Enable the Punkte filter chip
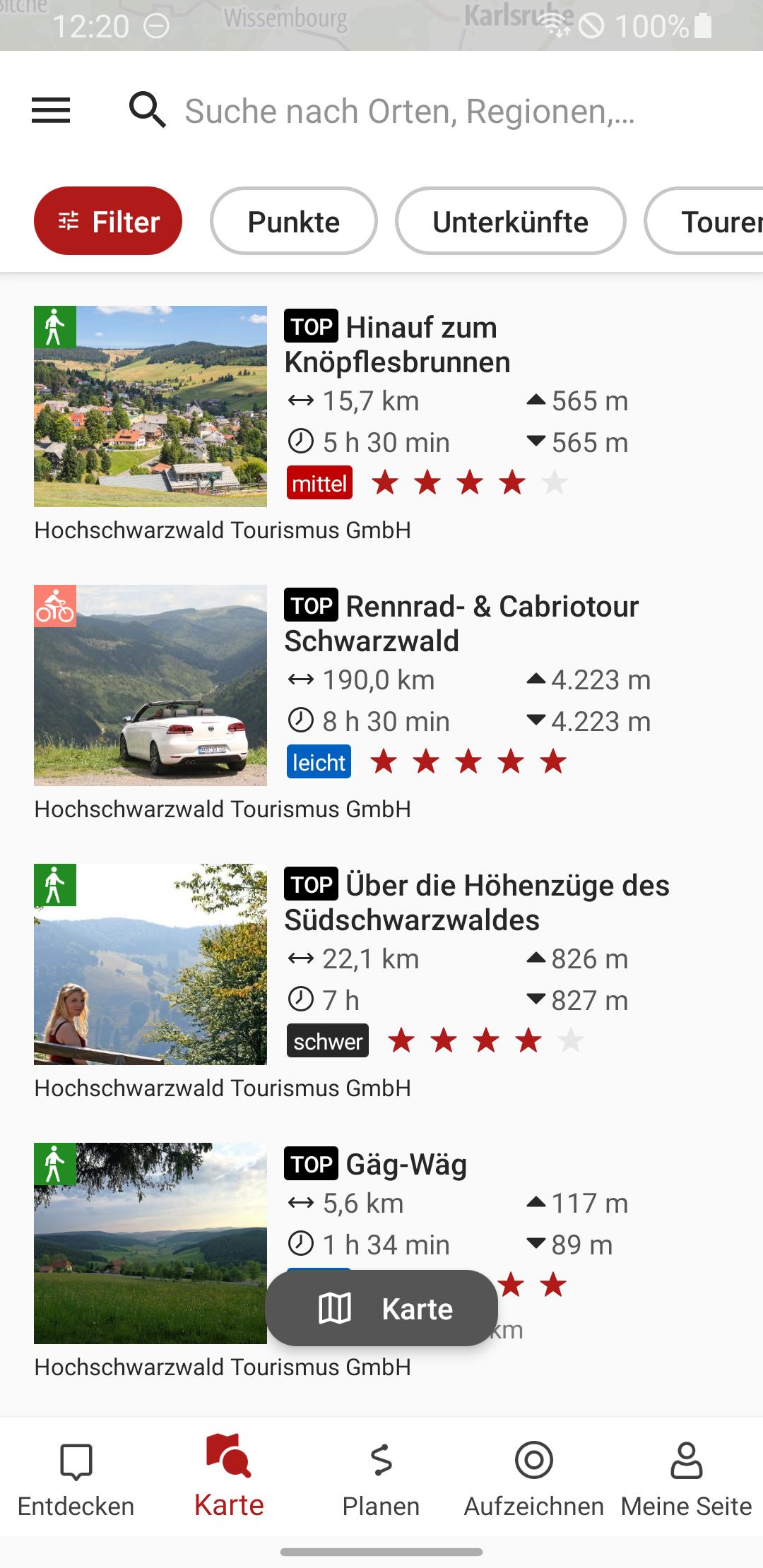The height and width of the screenshot is (1568, 763). (x=292, y=220)
